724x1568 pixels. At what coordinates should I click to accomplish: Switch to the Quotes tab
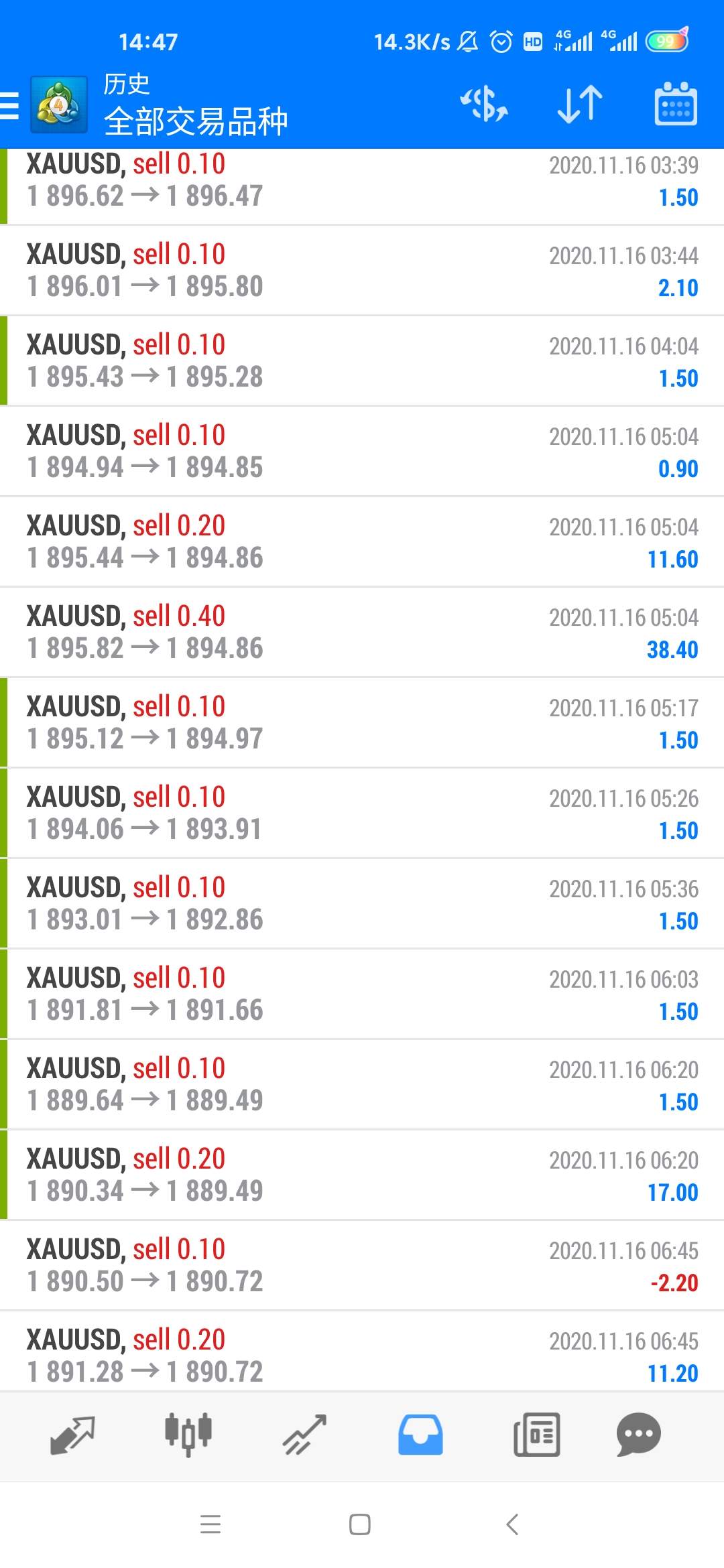point(72,1435)
